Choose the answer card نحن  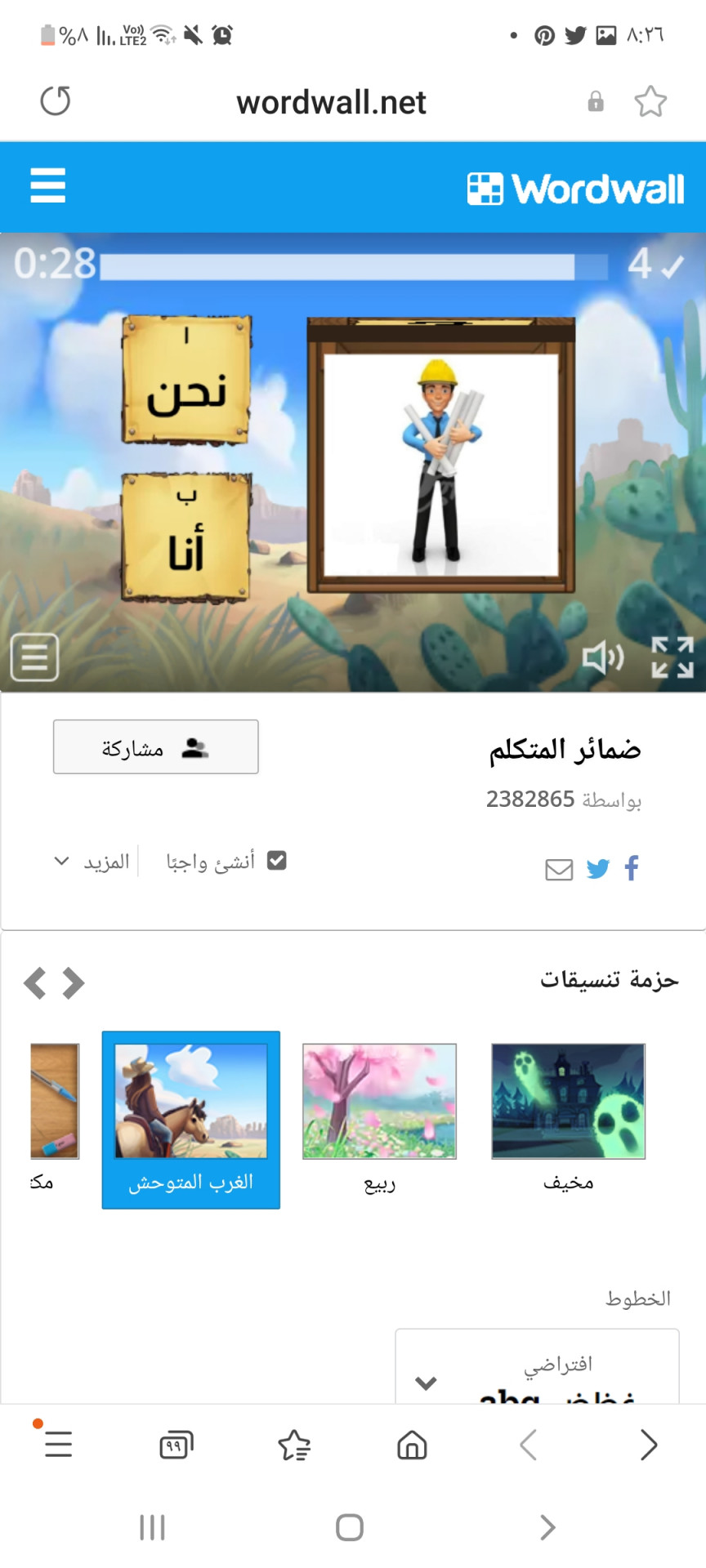click(x=186, y=381)
